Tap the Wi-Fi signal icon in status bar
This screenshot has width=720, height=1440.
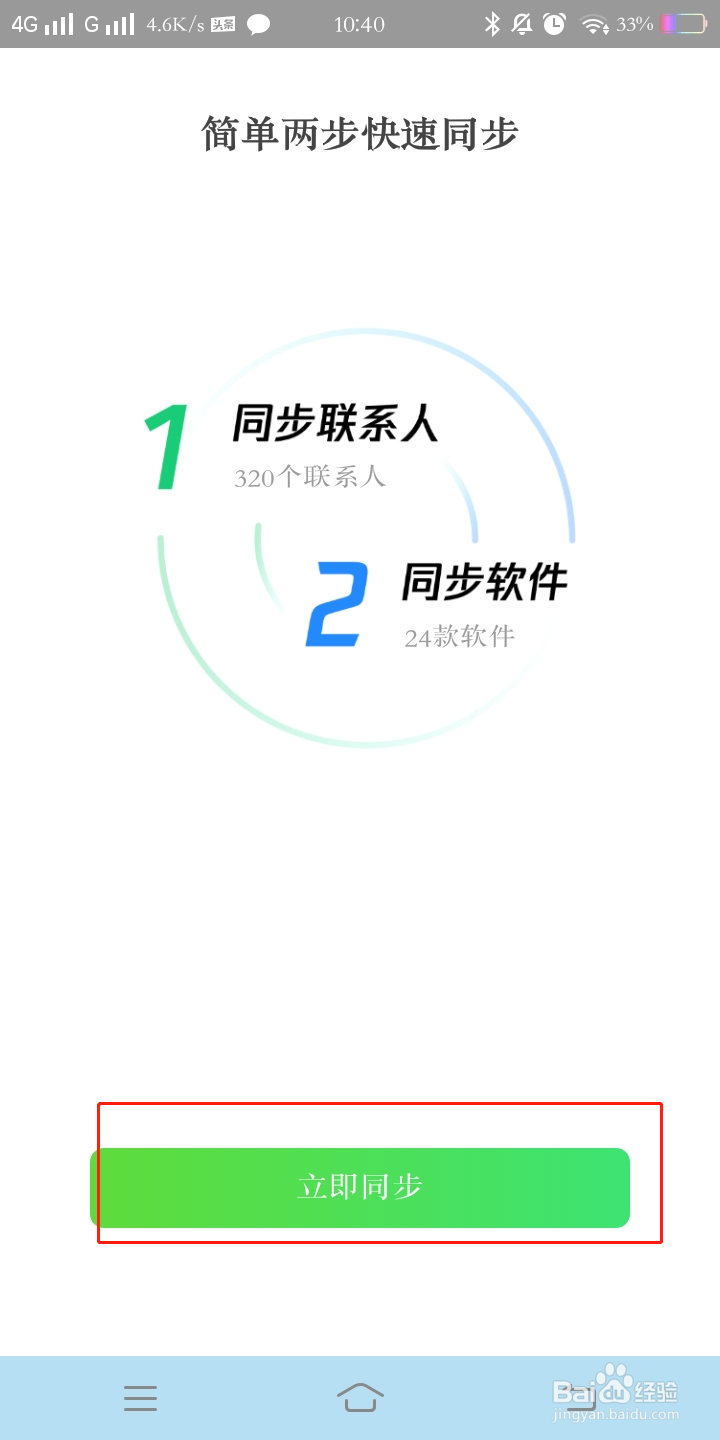pyautogui.click(x=594, y=24)
